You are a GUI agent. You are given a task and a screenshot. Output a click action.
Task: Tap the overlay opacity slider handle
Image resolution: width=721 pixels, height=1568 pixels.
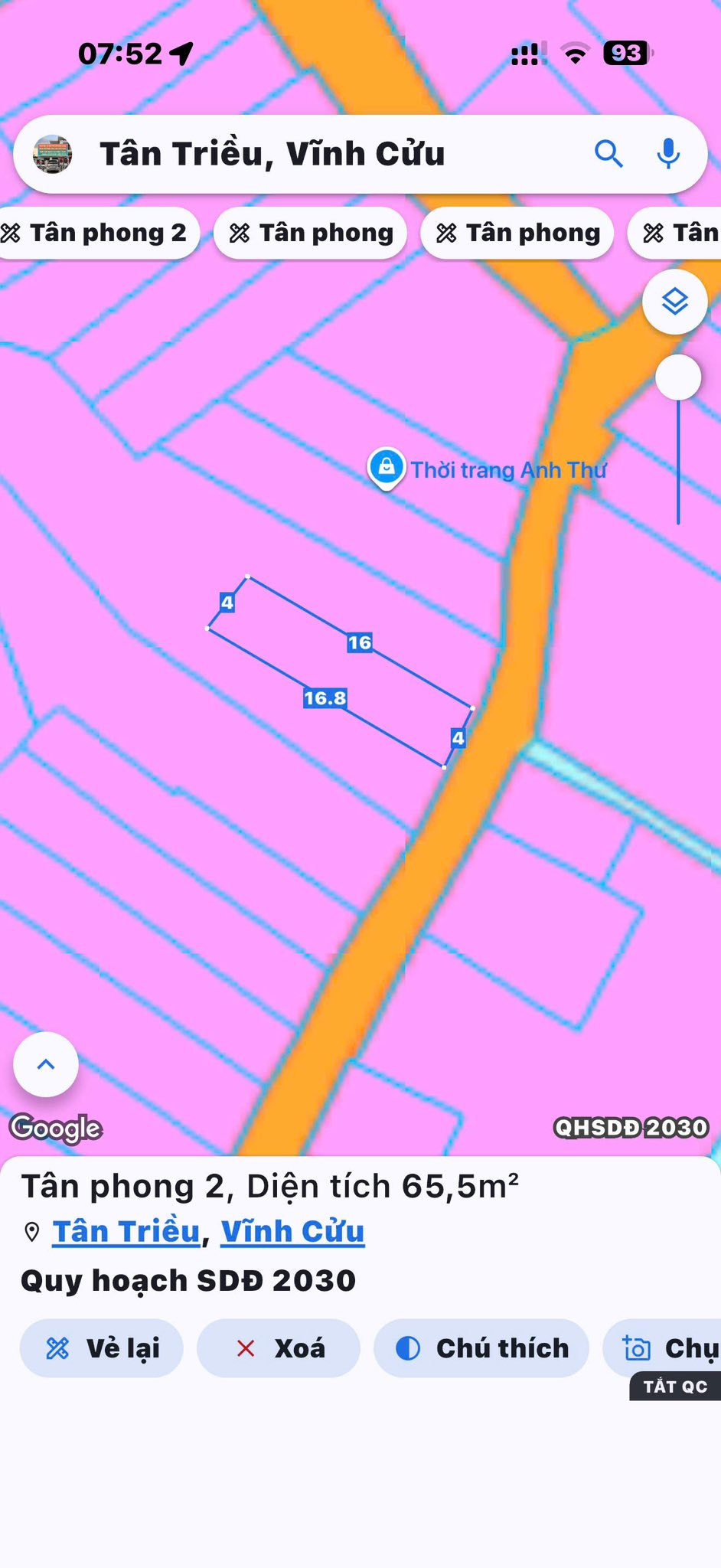click(x=678, y=377)
